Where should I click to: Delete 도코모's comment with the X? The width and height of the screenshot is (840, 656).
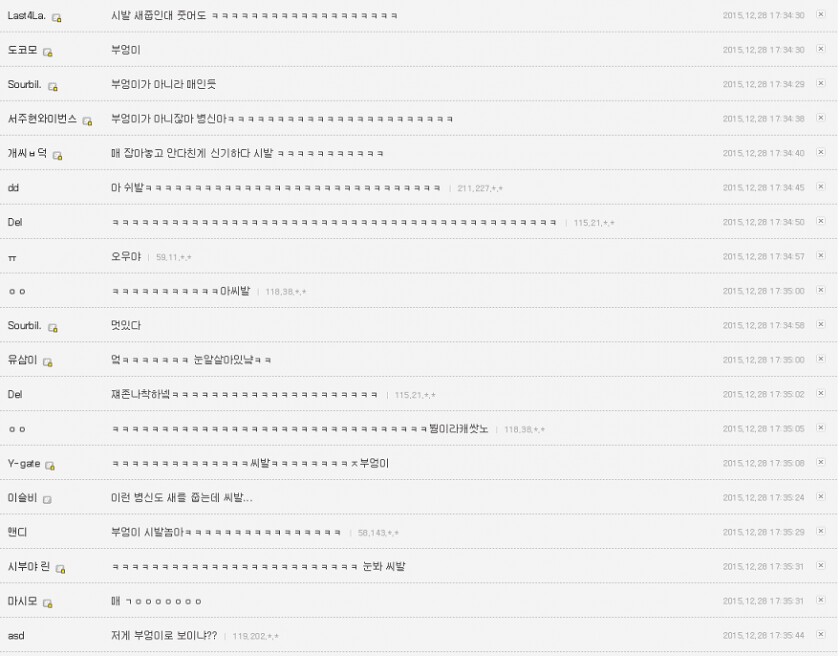point(821,50)
